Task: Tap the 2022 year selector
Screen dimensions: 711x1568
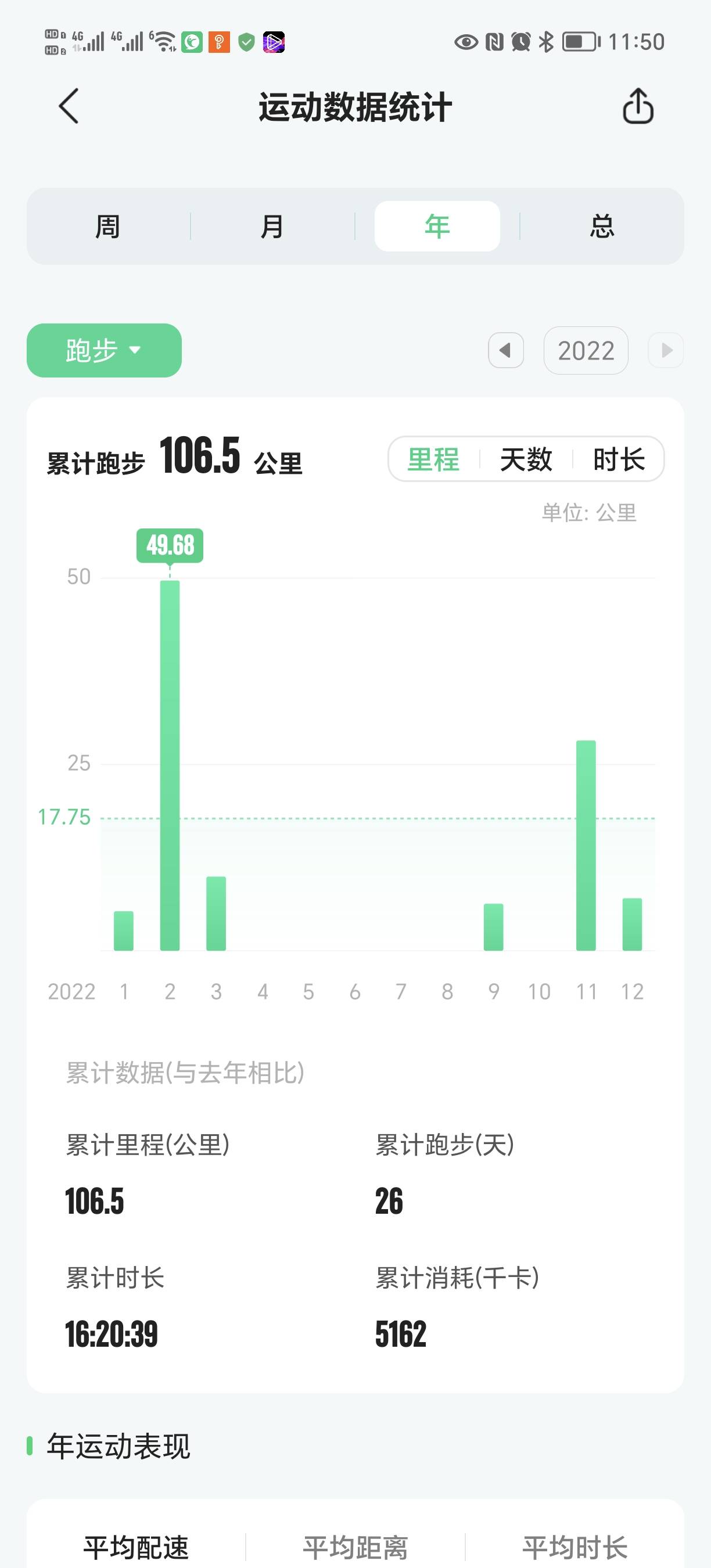Action: 586,350
